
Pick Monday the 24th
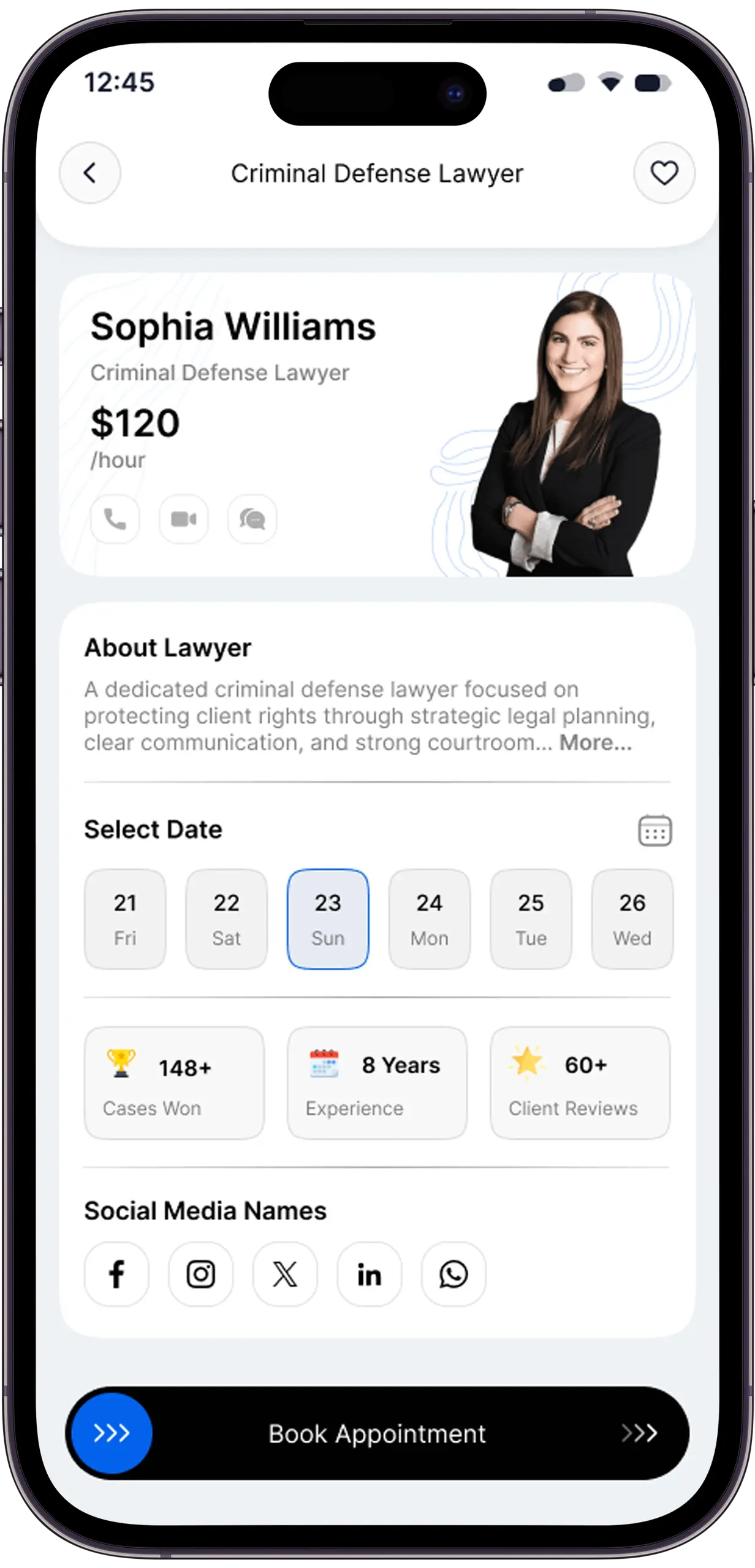430,919
